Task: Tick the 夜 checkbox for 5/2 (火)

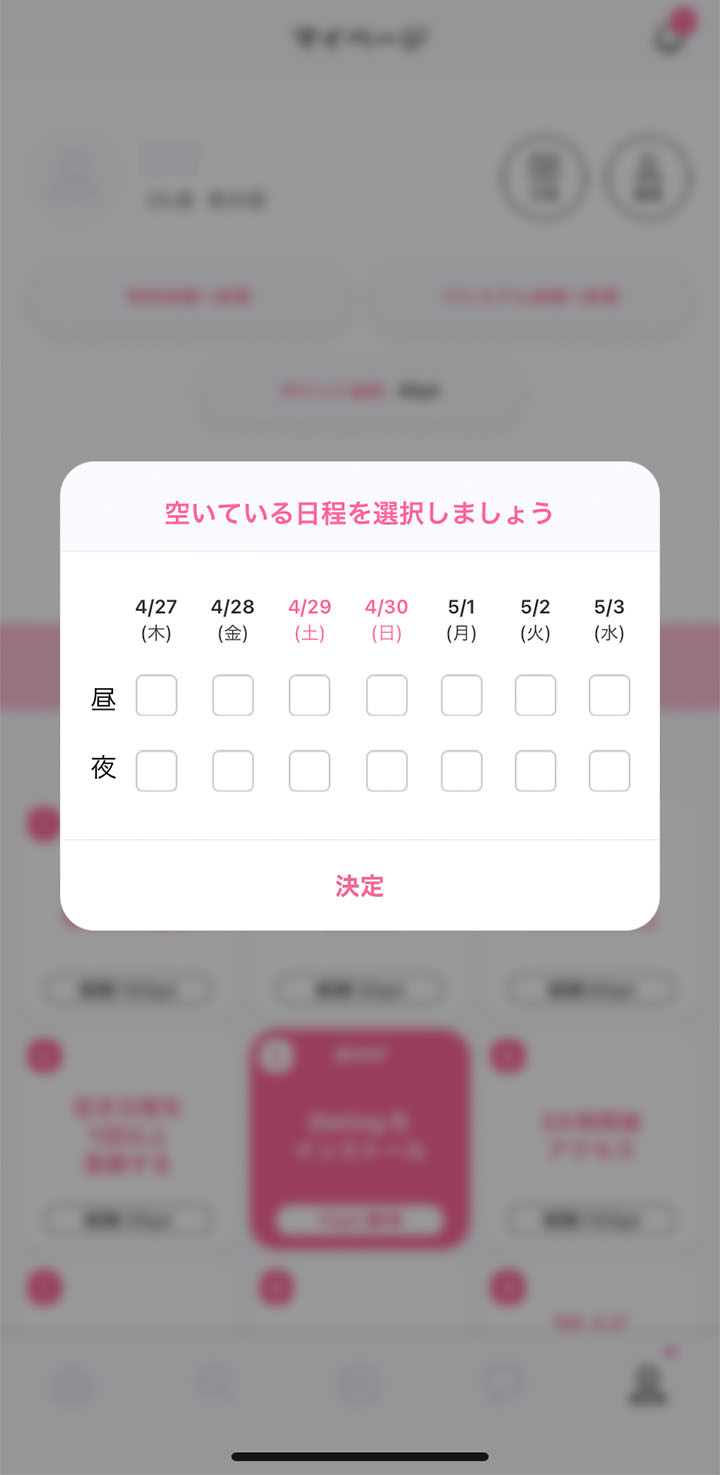Action: (x=535, y=771)
